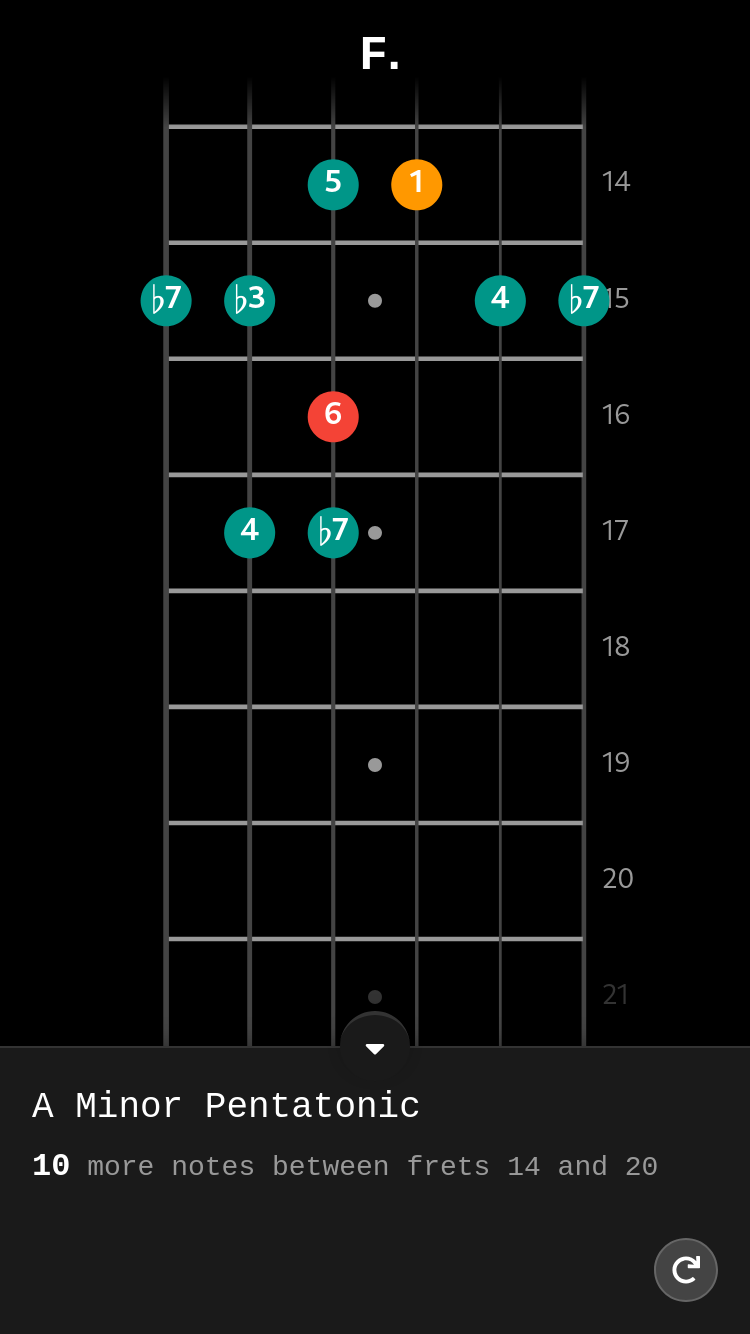
Task: Click the red "6" note on fret 16
Action: [x=333, y=416]
